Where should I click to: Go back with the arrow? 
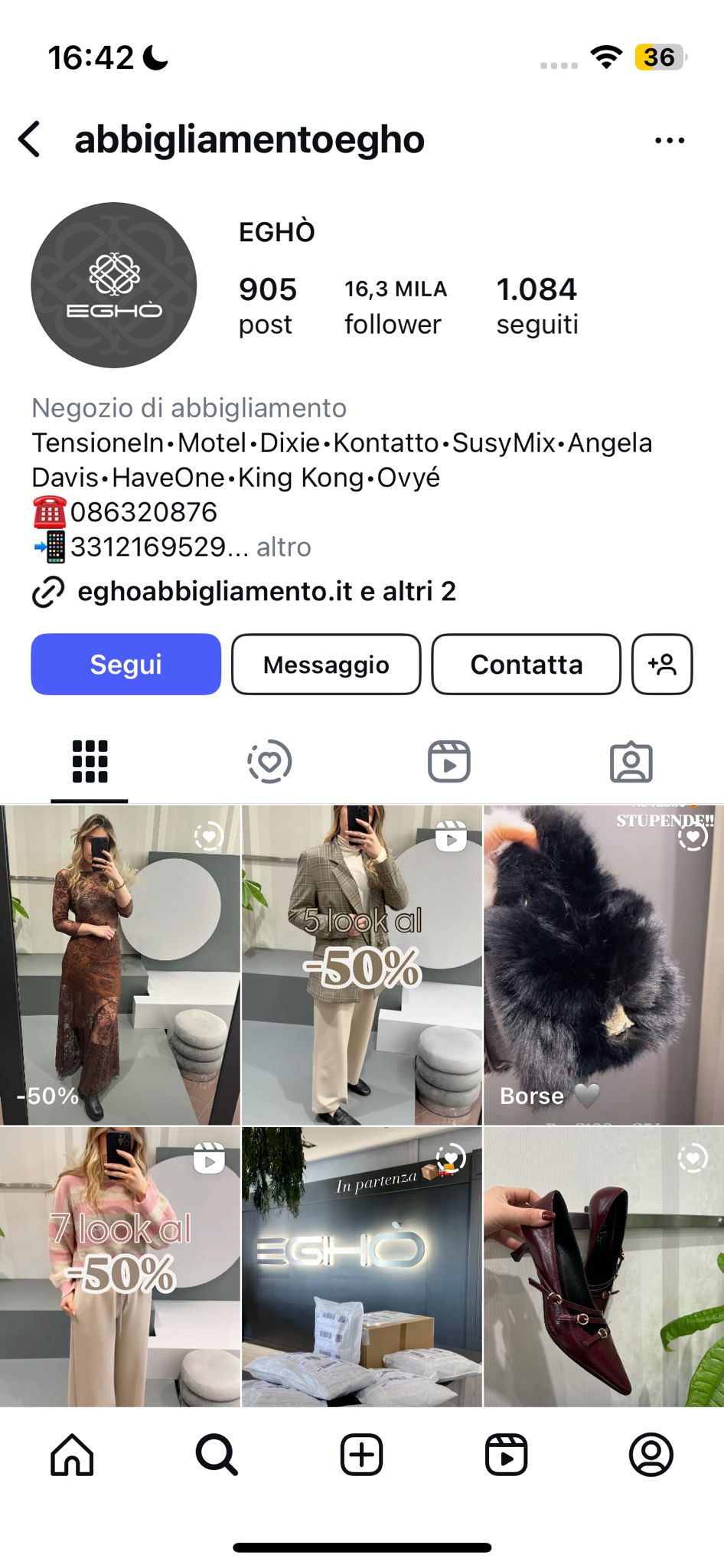(x=31, y=139)
